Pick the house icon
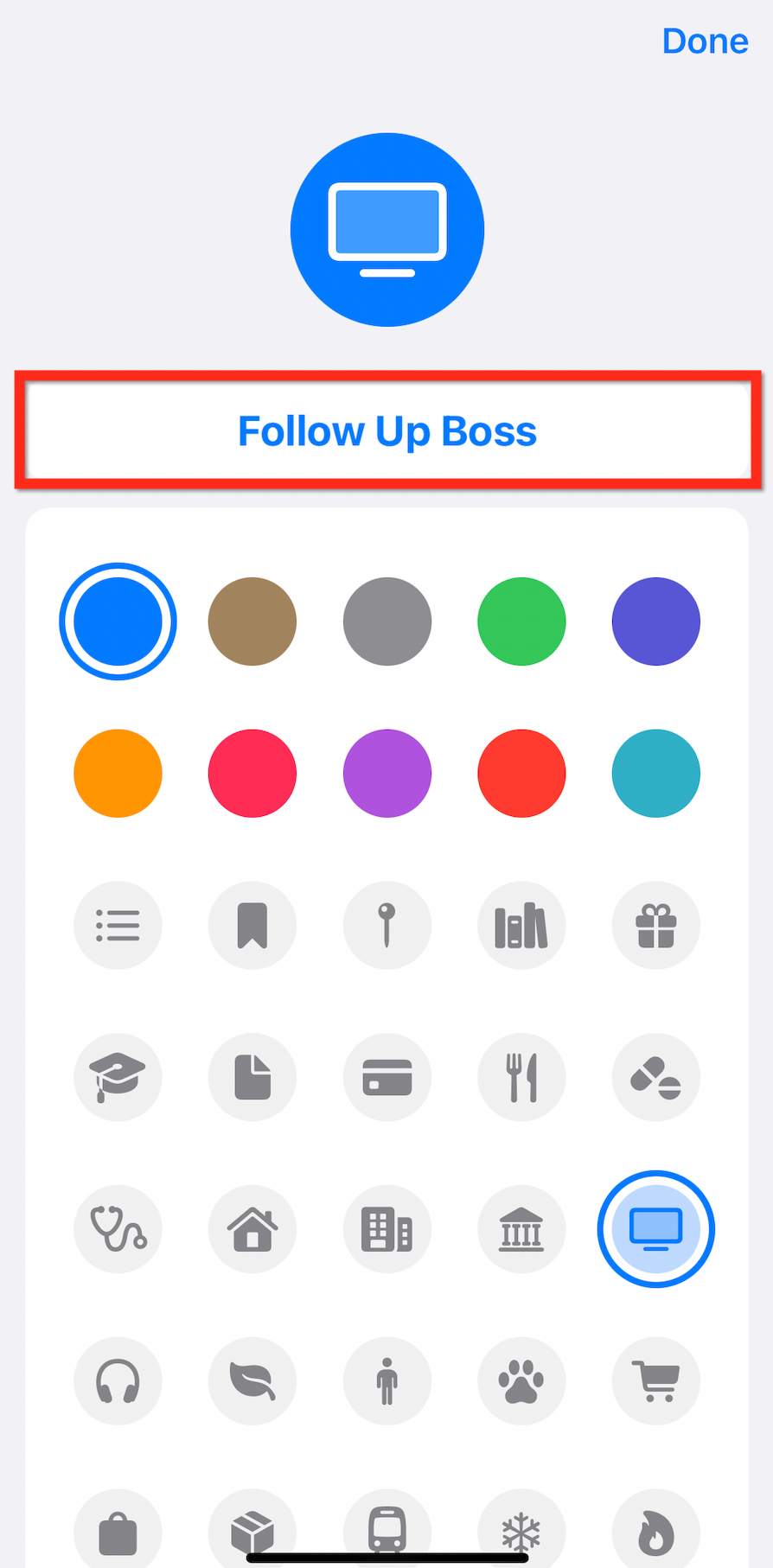773x1568 pixels. pos(252,1228)
